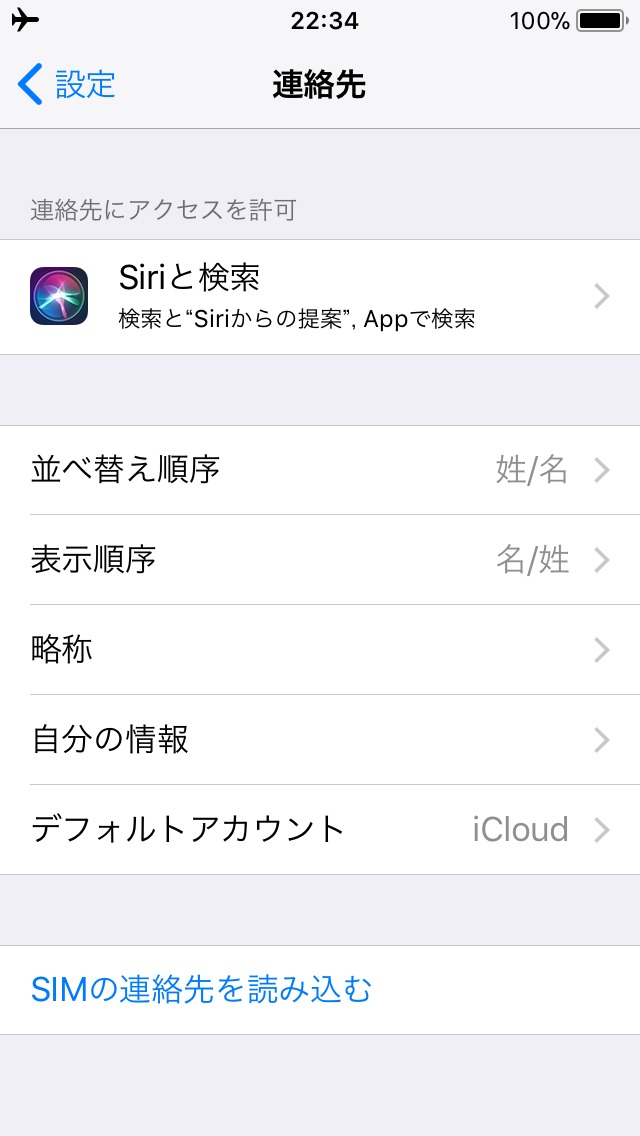Viewport: 640px width, 1136px height.
Task: Open 表示順序 option
Action: [320, 560]
